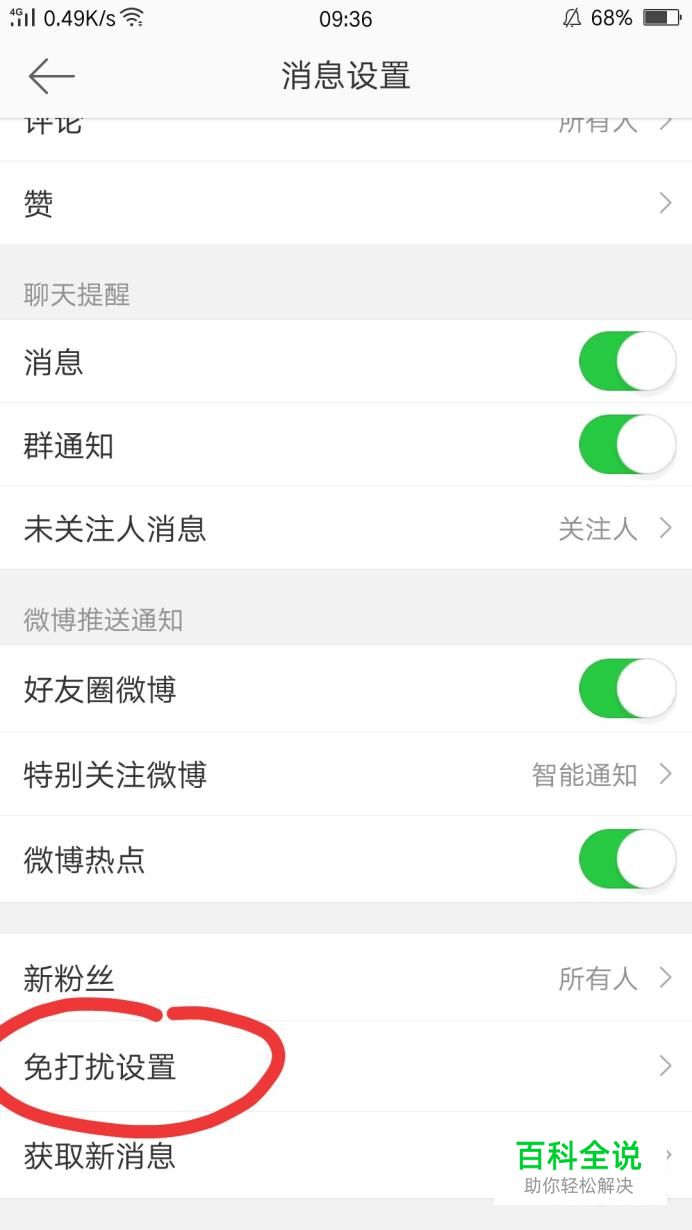
Task: Turn off the 消息 chat reminder switch
Action: [x=627, y=361]
